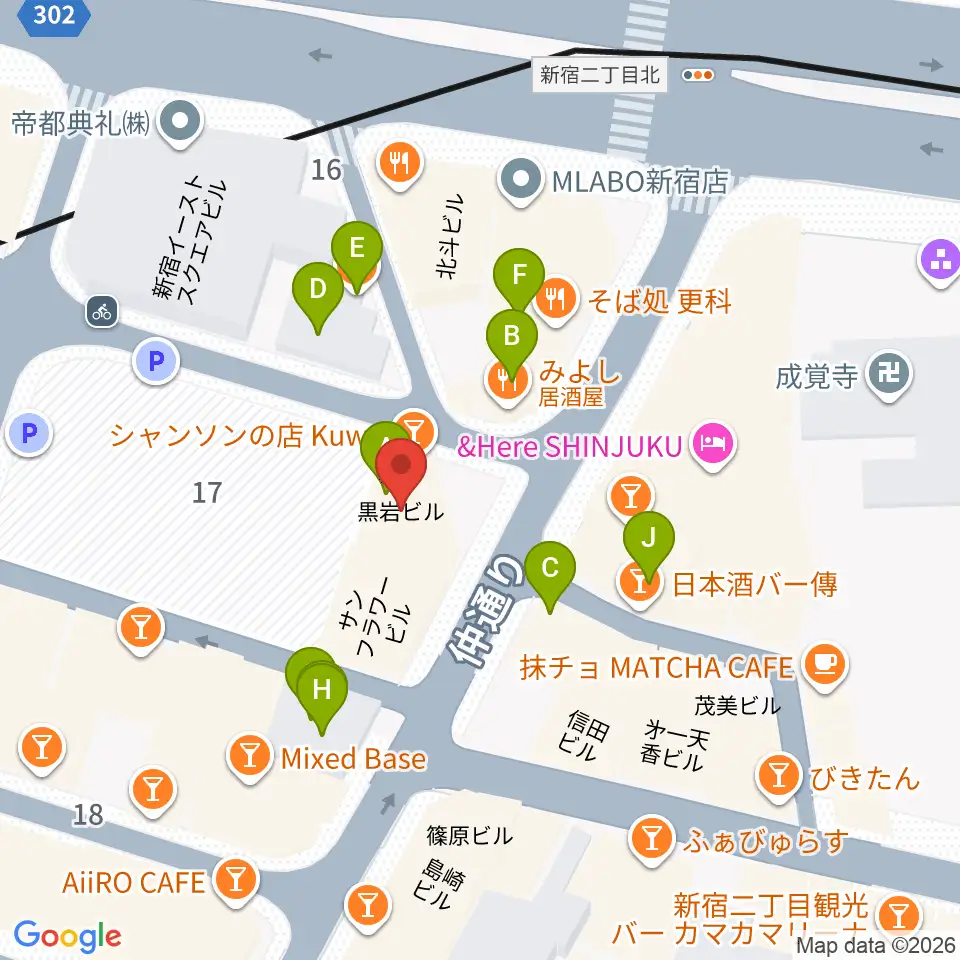Tap the ふぁびゅらす bar pin

652,839
